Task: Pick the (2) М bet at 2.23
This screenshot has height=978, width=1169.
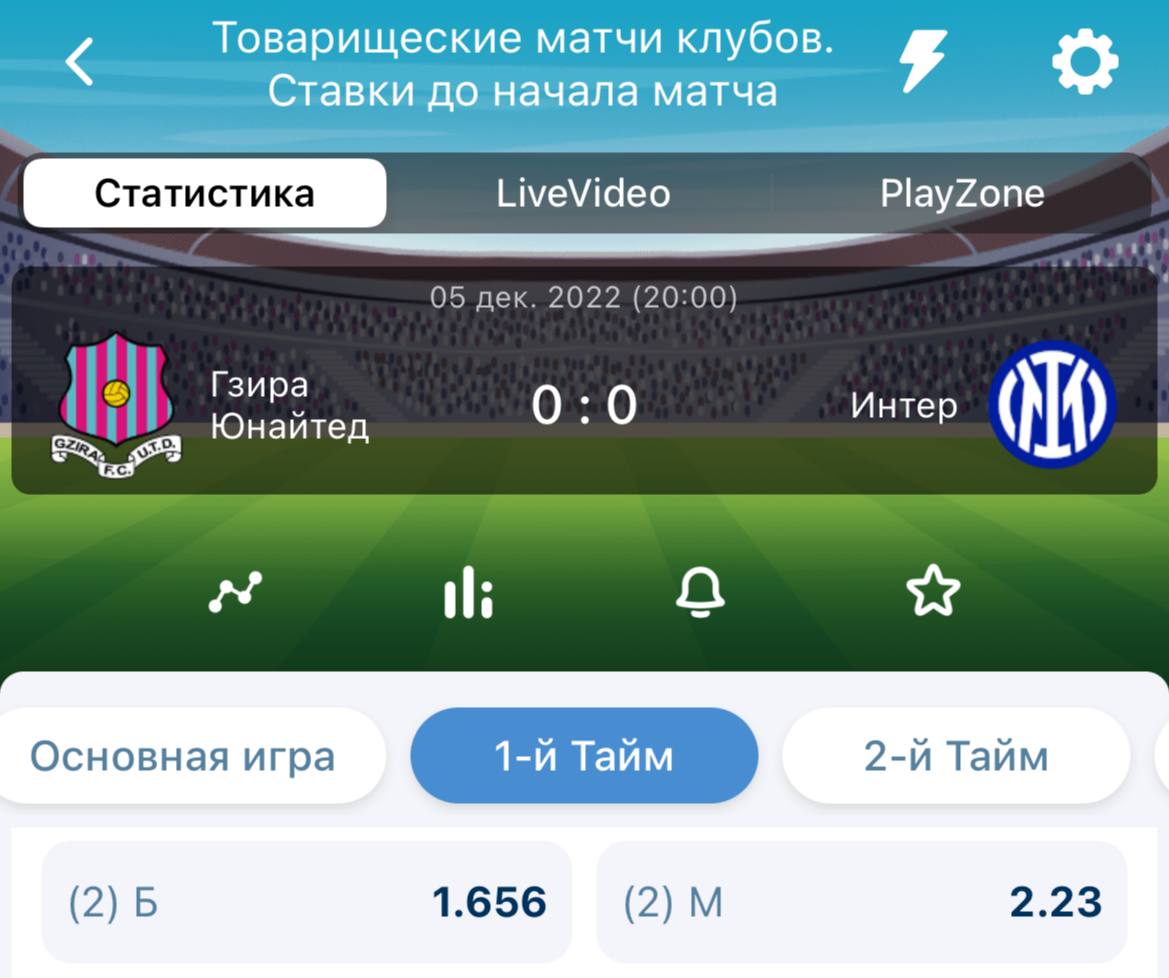Action: (x=862, y=902)
